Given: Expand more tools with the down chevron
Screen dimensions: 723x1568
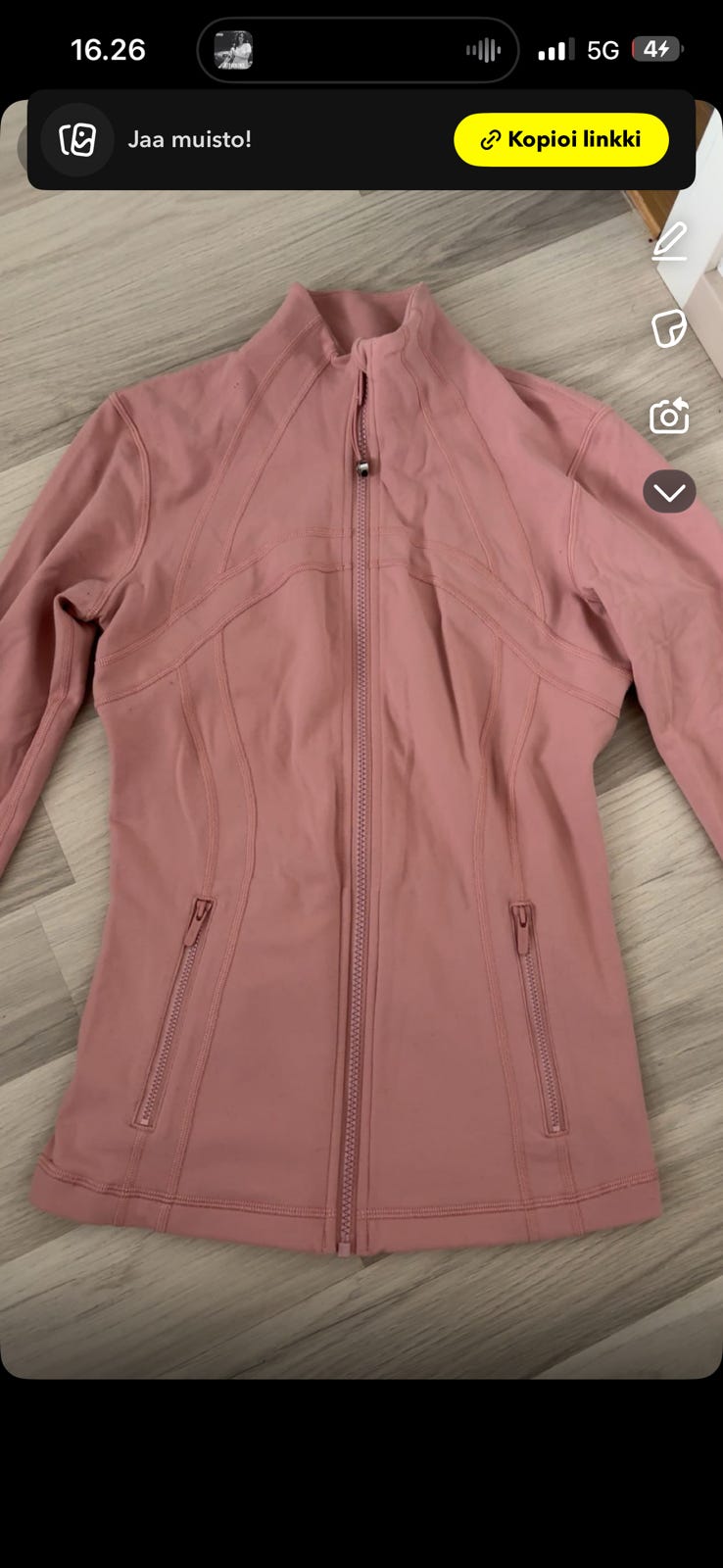Looking at the screenshot, I should tap(669, 492).
